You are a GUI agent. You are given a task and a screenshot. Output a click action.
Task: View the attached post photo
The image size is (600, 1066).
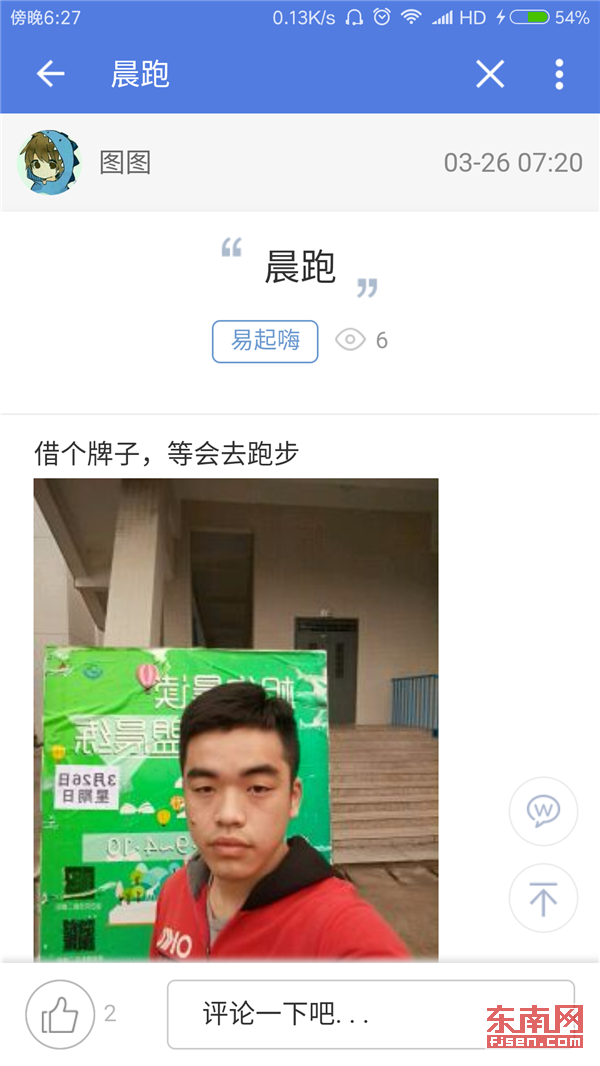coord(236,718)
